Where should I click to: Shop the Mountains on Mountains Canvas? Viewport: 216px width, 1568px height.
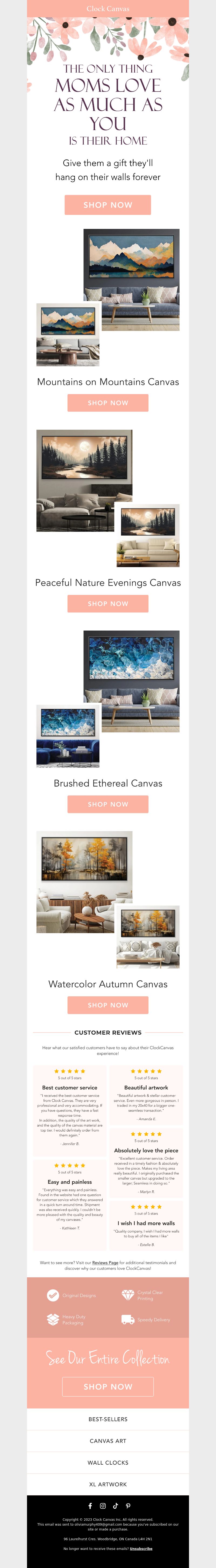(x=108, y=403)
